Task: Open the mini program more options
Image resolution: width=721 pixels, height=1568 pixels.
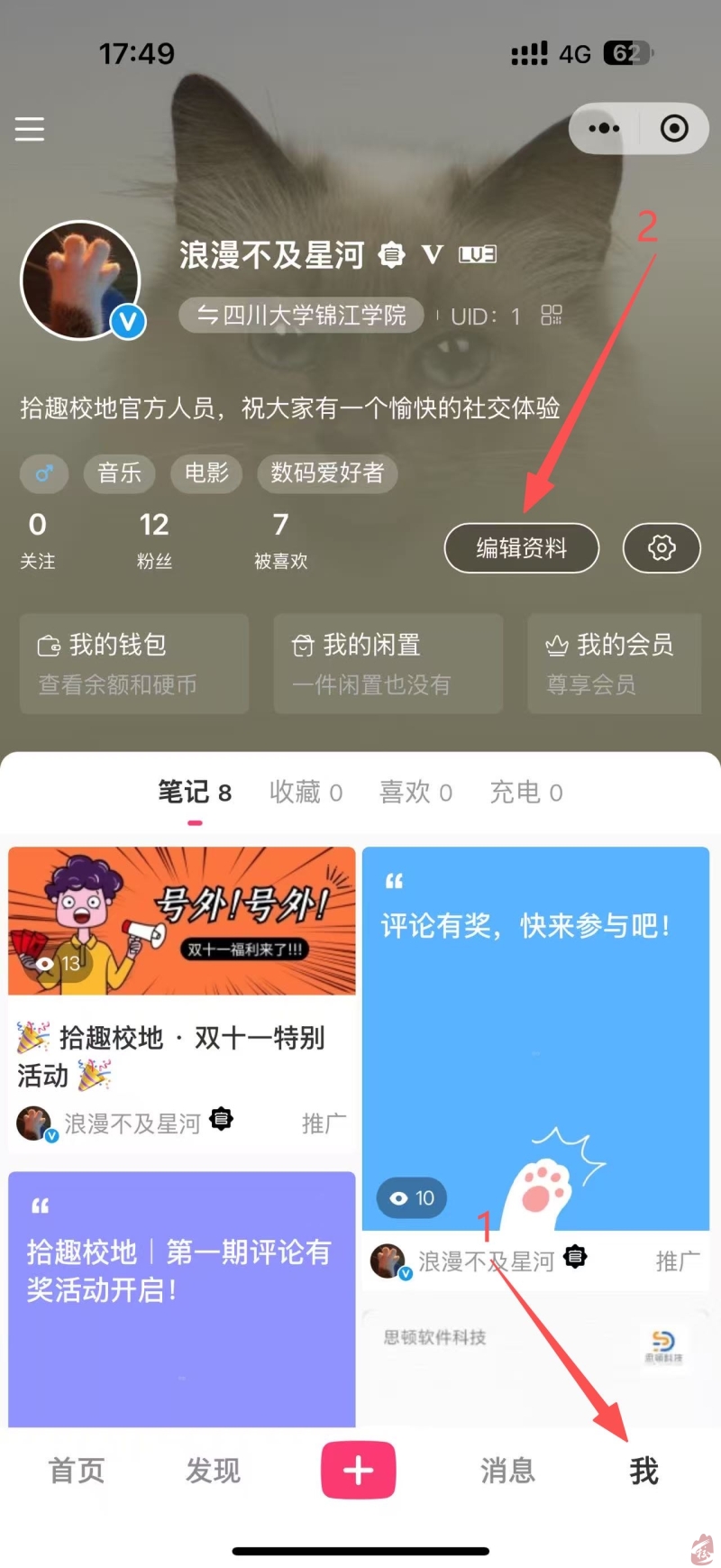Action: coord(604,129)
